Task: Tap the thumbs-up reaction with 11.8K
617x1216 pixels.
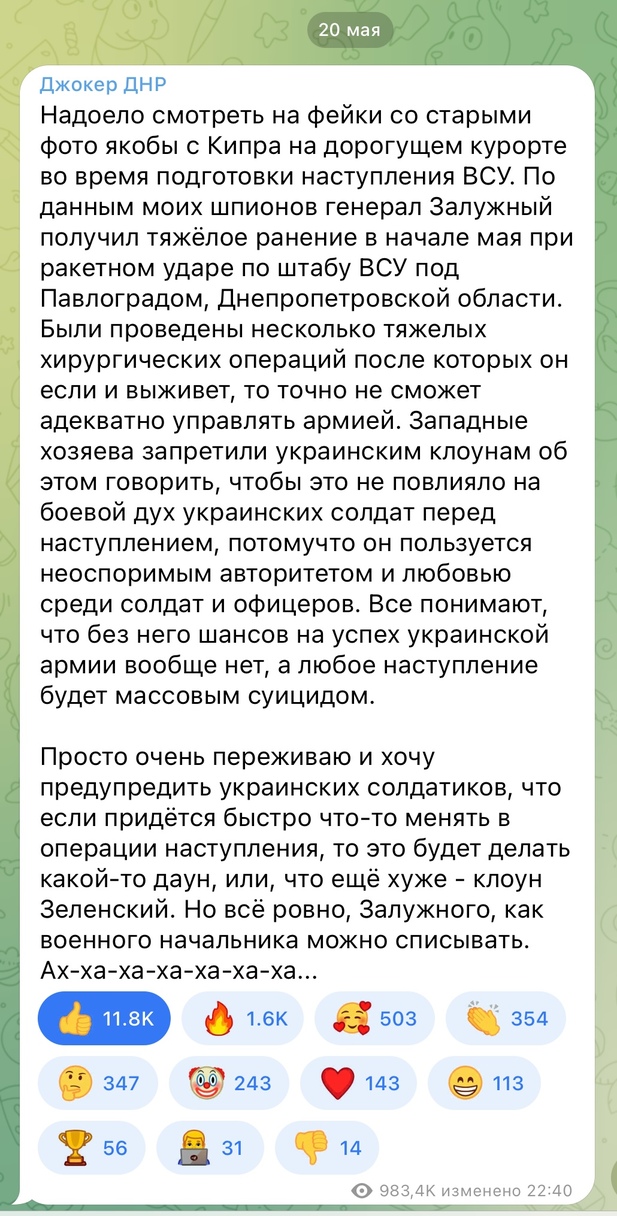Action: pyautogui.click(x=105, y=1019)
